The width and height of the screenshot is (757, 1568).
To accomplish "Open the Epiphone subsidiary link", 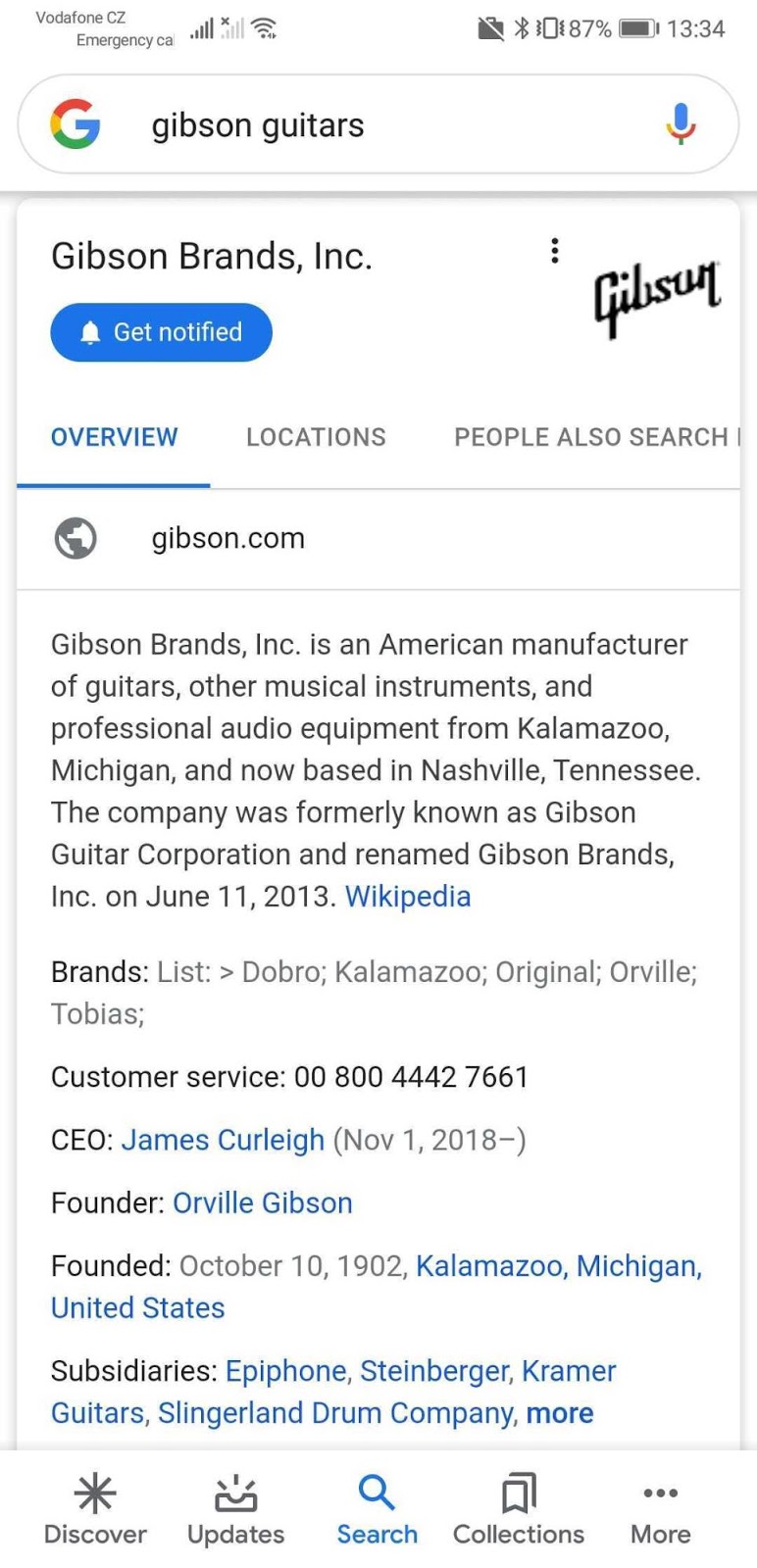I will pyautogui.click(x=285, y=1371).
